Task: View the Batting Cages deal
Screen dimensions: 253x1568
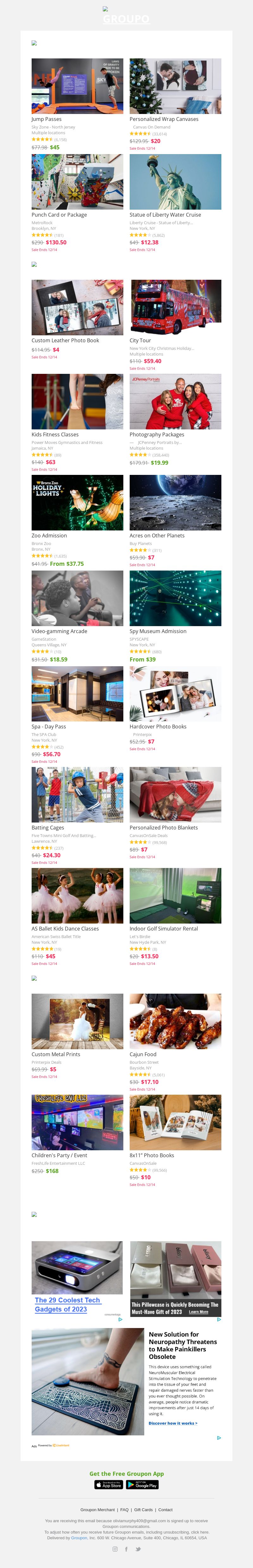Action: [x=77, y=795]
